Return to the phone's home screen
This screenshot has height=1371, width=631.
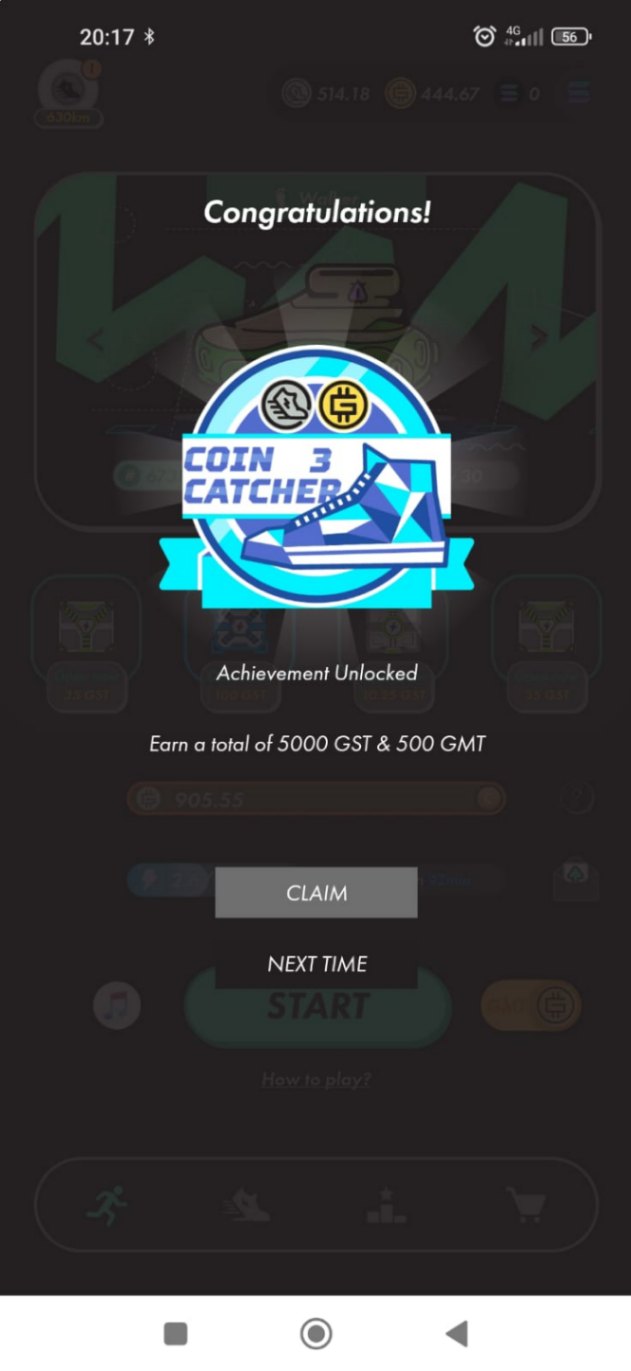pos(316,1333)
